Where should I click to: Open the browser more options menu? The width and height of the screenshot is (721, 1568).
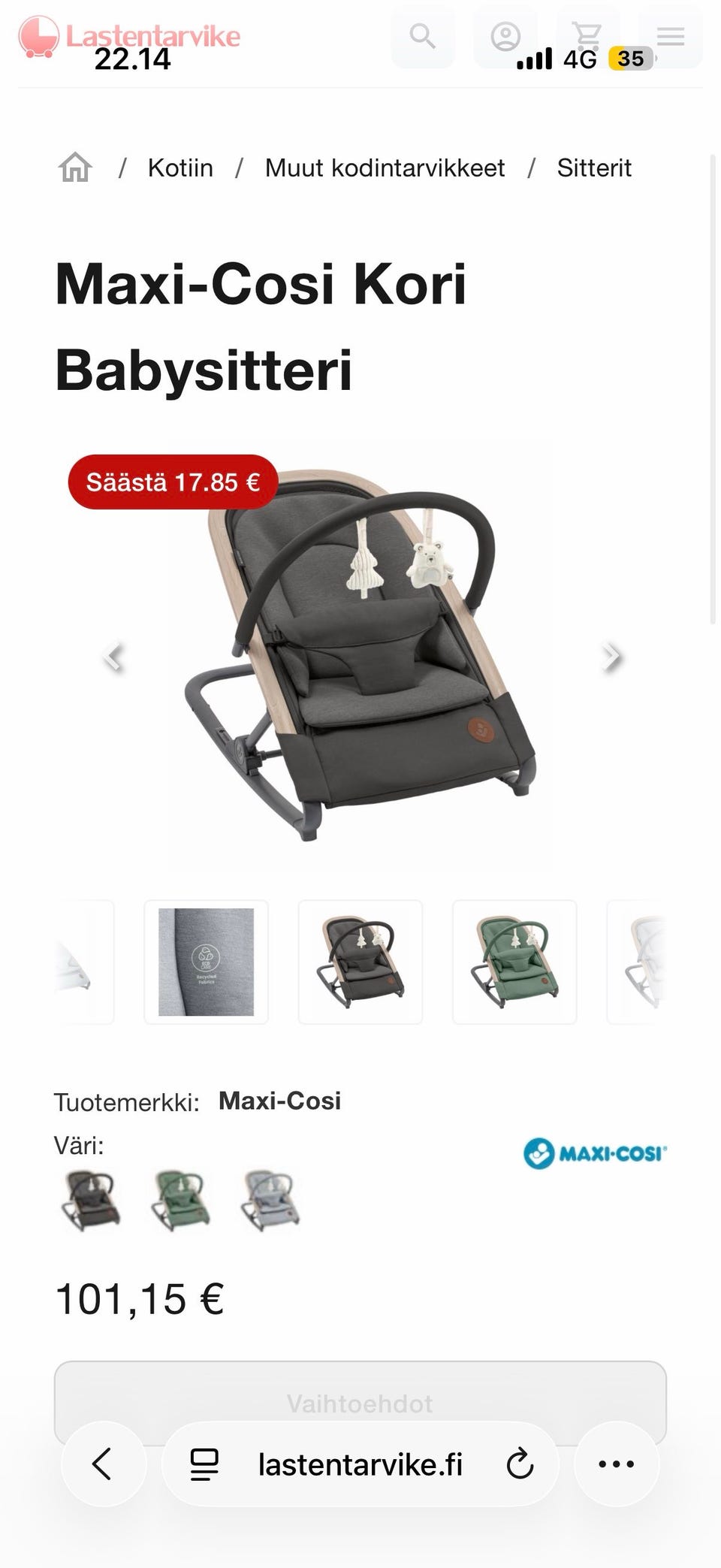coord(617,1464)
